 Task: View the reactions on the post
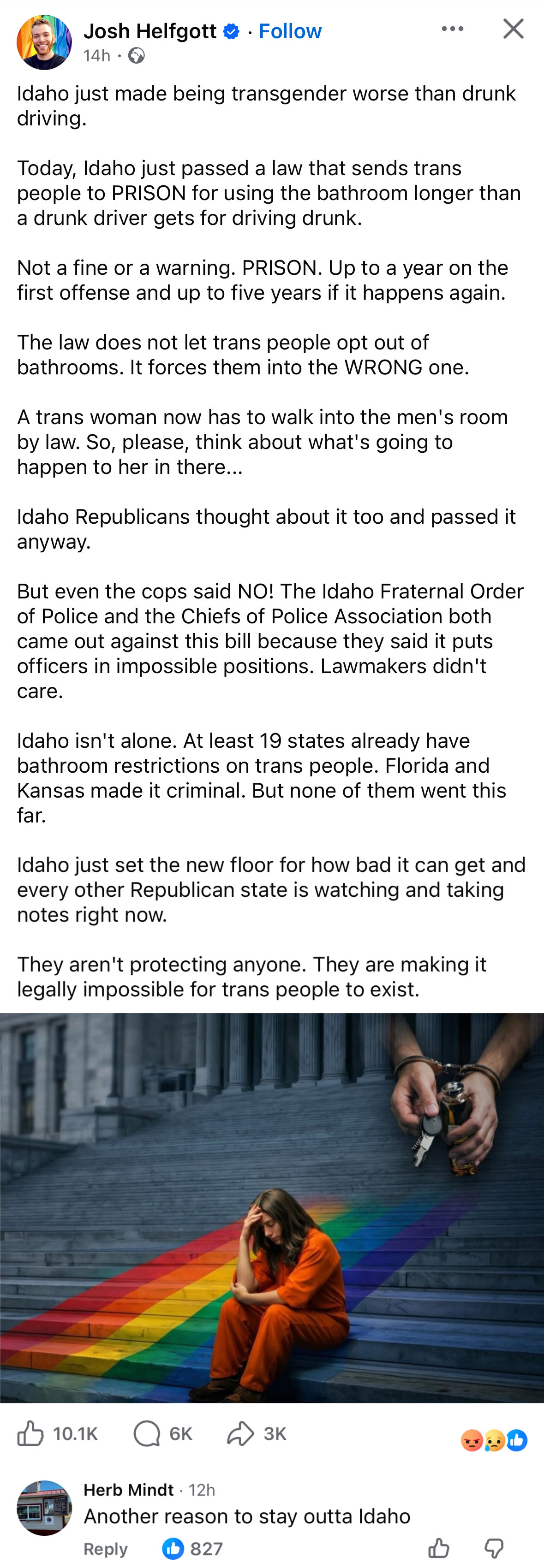click(493, 1441)
